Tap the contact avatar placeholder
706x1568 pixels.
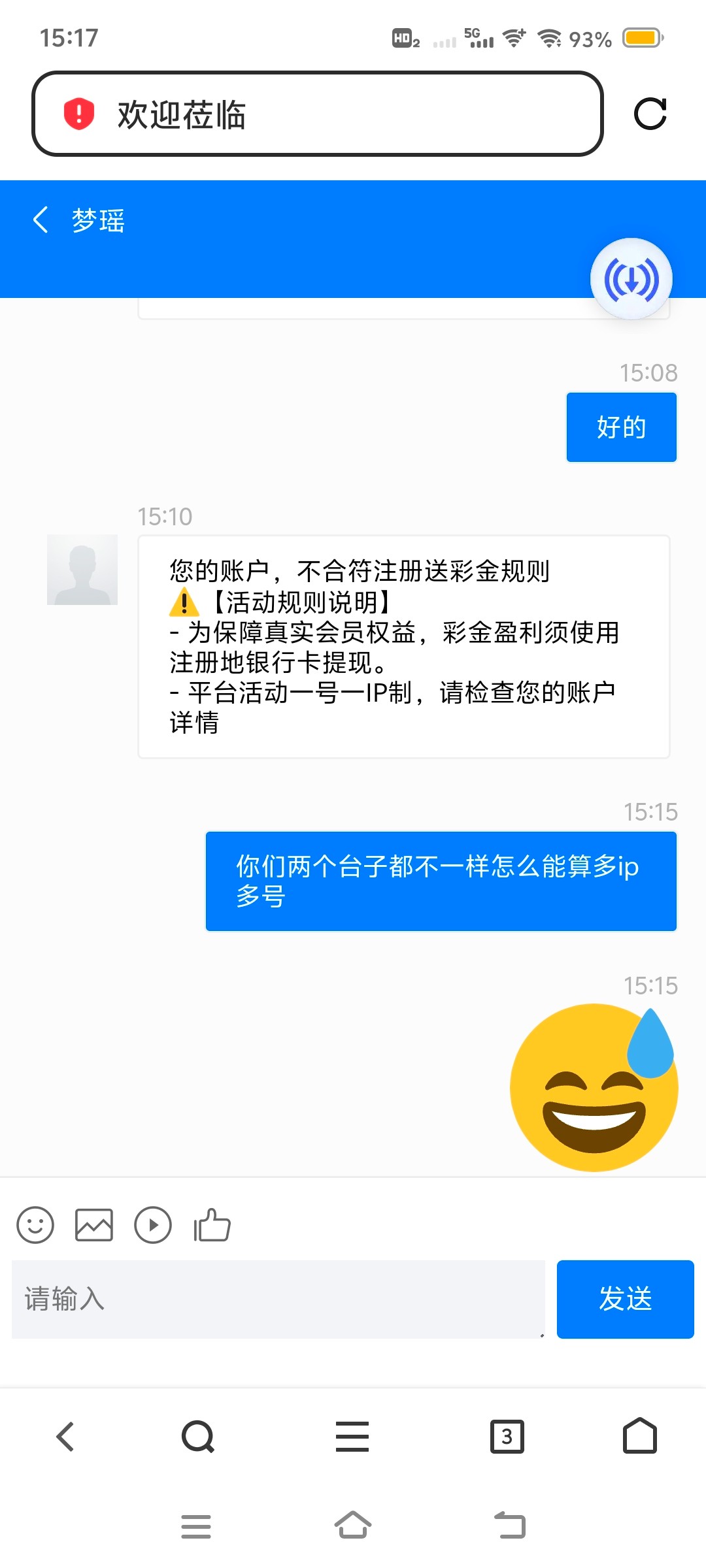82,570
